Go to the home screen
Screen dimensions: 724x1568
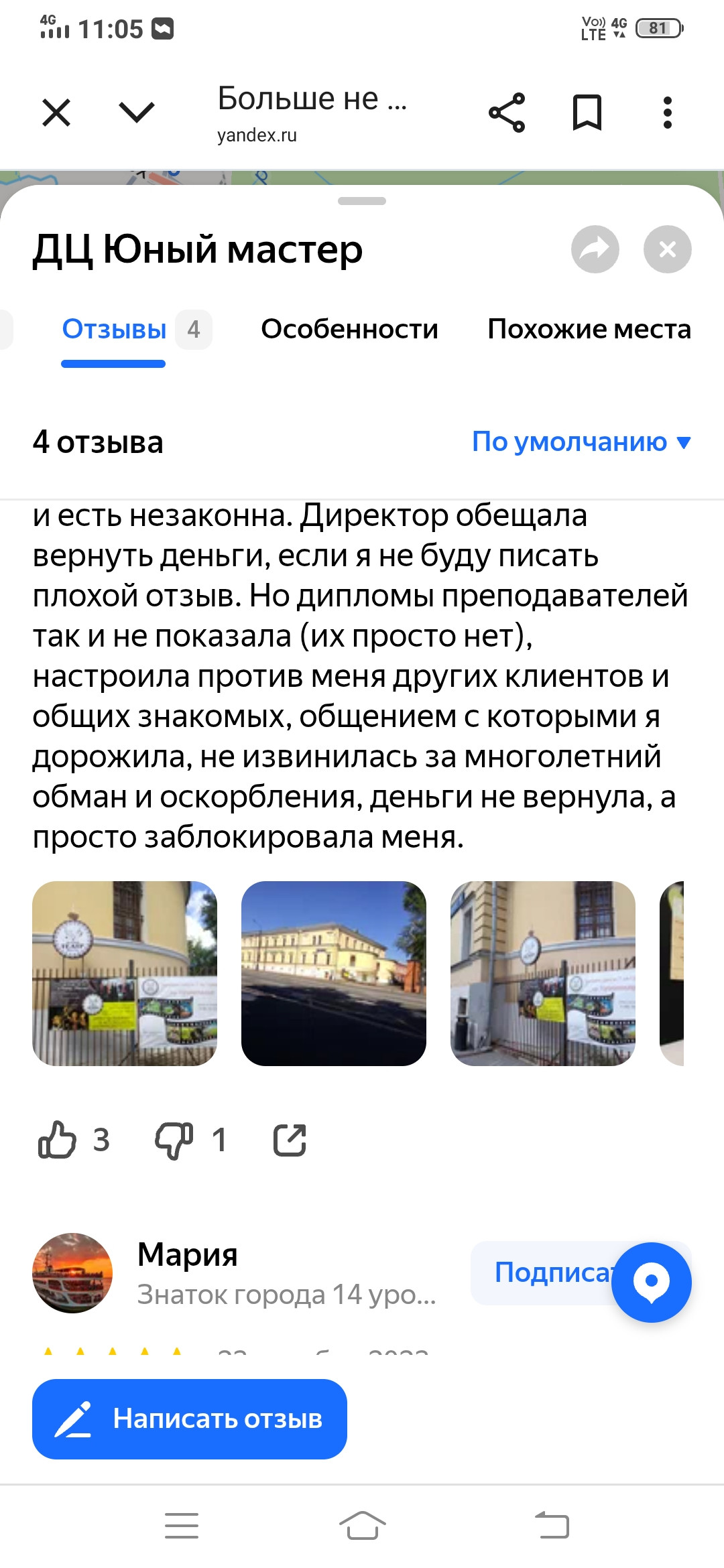pos(362,1526)
